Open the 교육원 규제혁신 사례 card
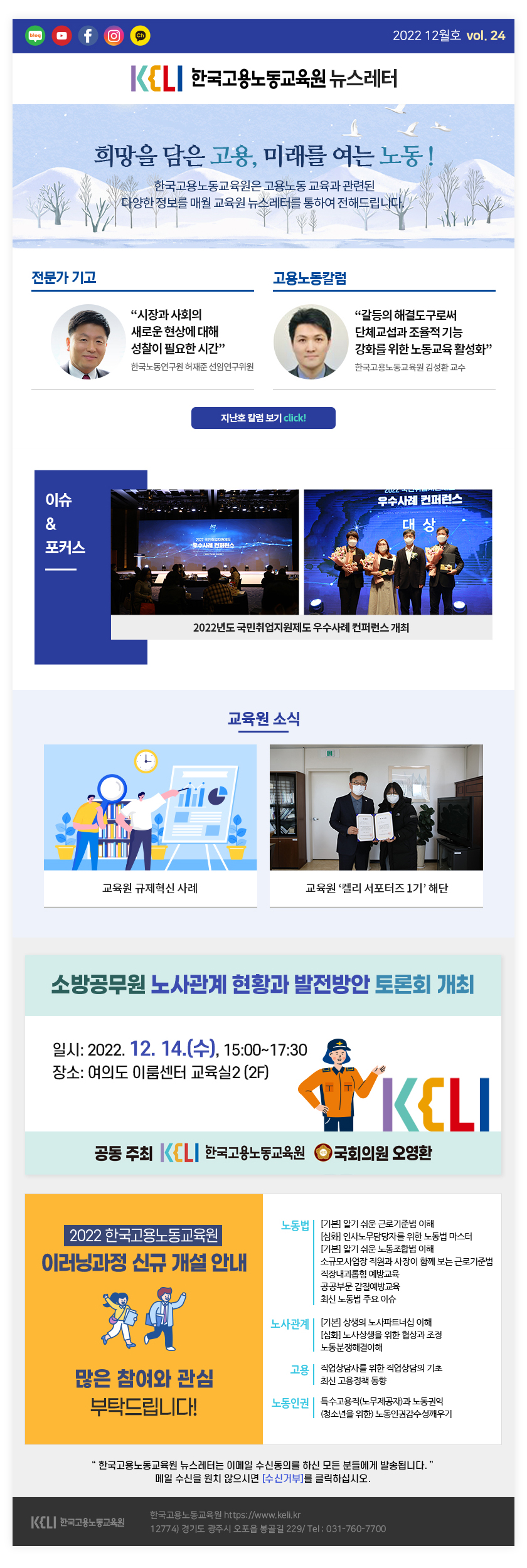 (x=150, y=825)
